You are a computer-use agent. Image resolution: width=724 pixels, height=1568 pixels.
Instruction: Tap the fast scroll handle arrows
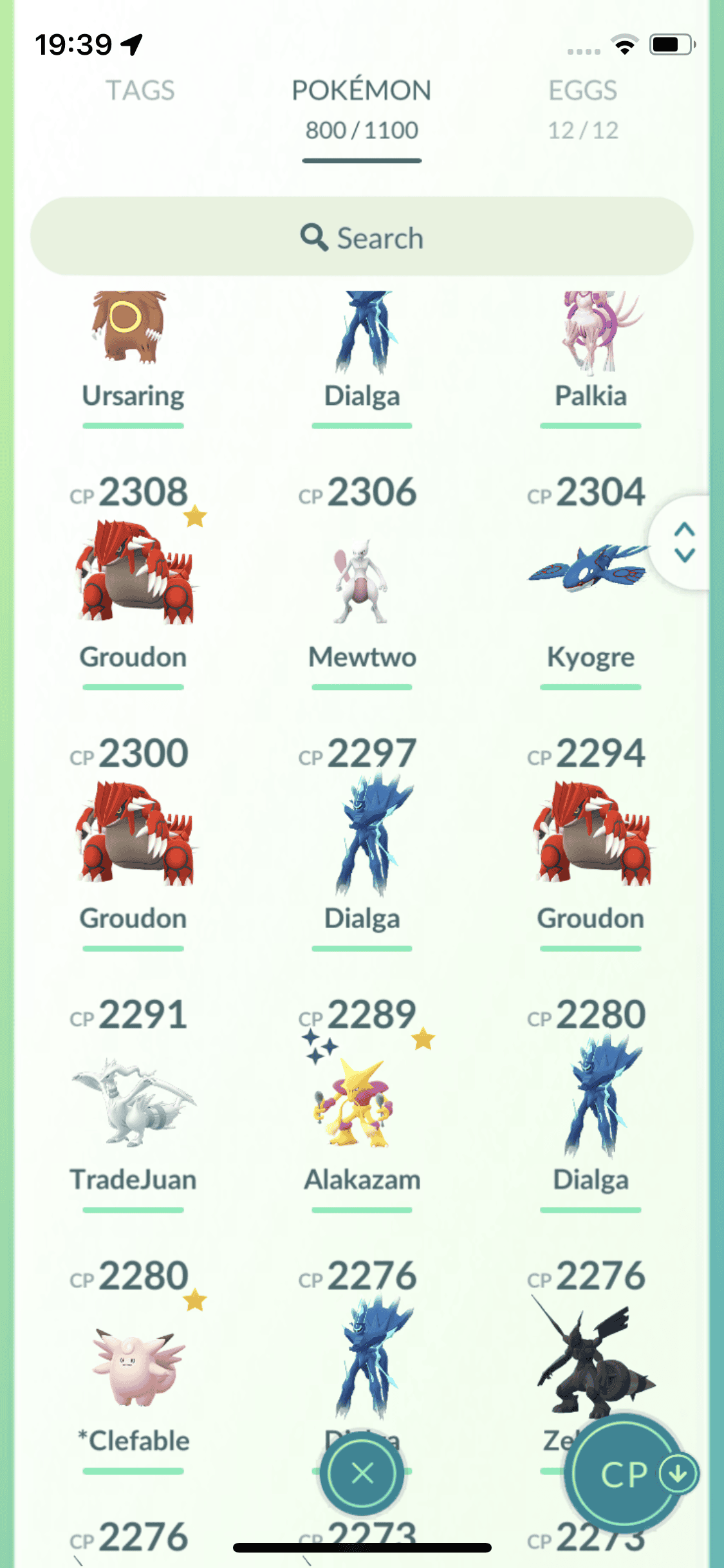click(x=683, y=542)
